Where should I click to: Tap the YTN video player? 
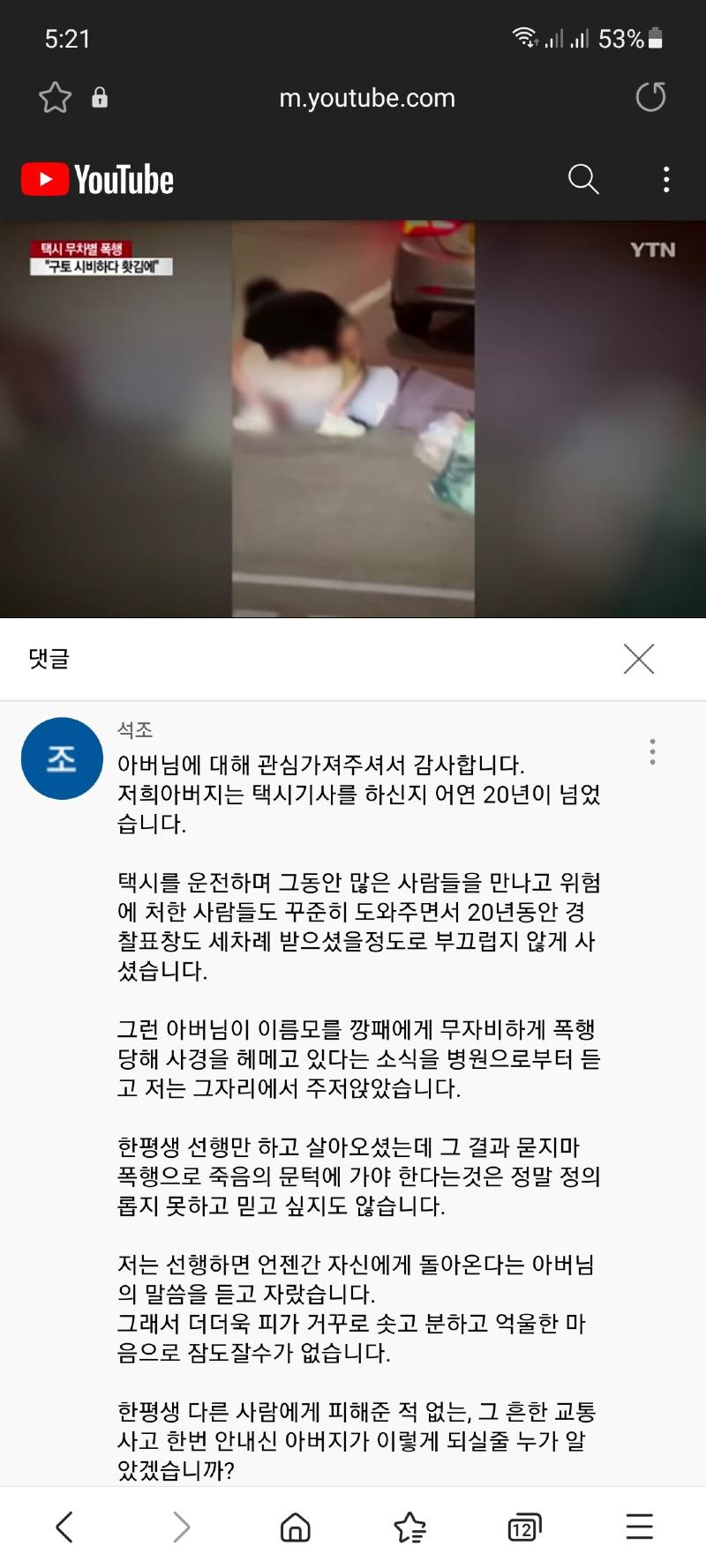[353, 419]
